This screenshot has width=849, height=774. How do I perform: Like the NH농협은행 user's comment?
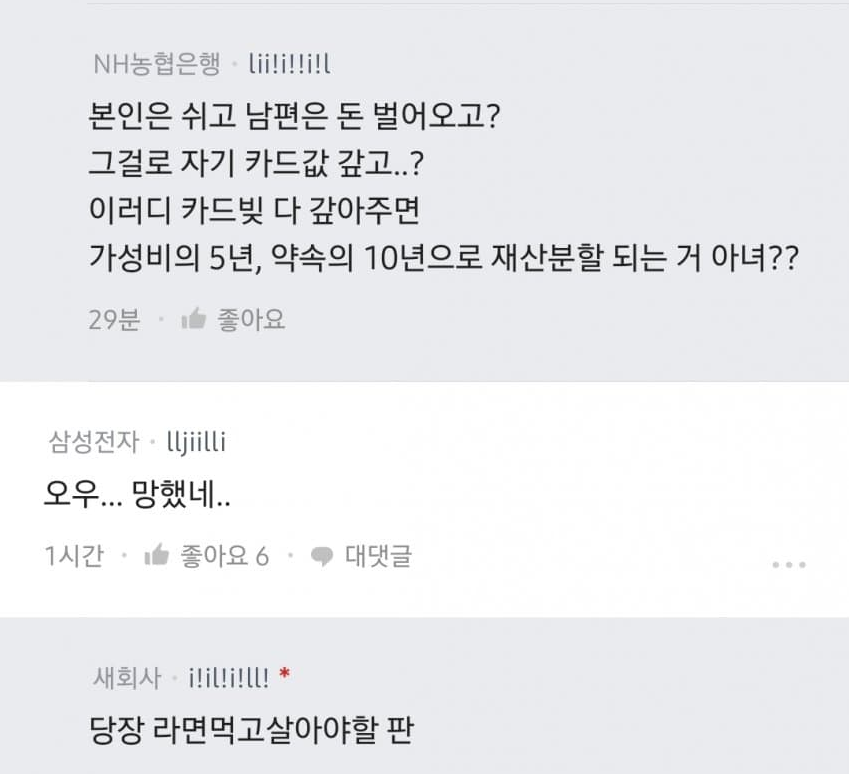(x=232, y=320)
